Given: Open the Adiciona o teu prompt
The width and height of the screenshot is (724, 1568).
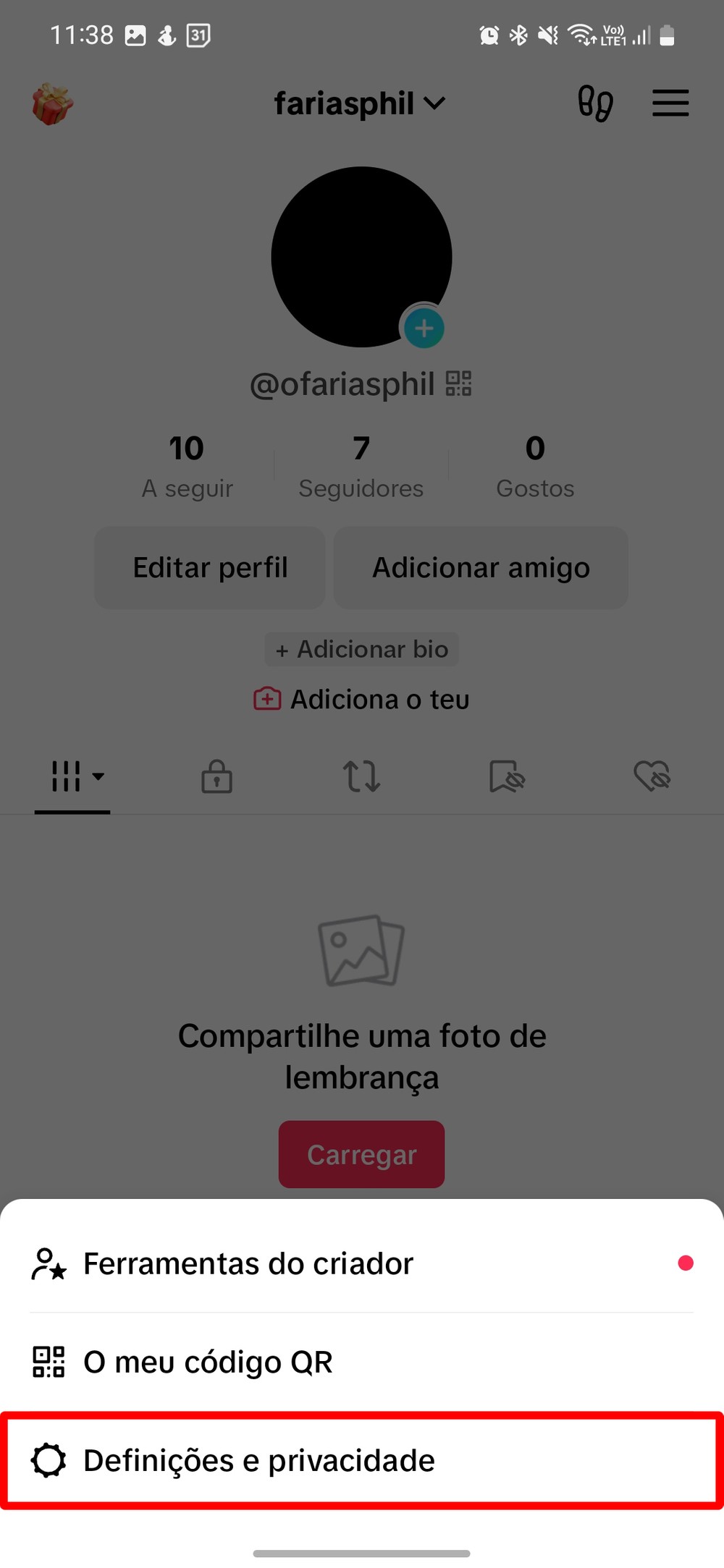Looking at the screenshot, I should [362, 700].
